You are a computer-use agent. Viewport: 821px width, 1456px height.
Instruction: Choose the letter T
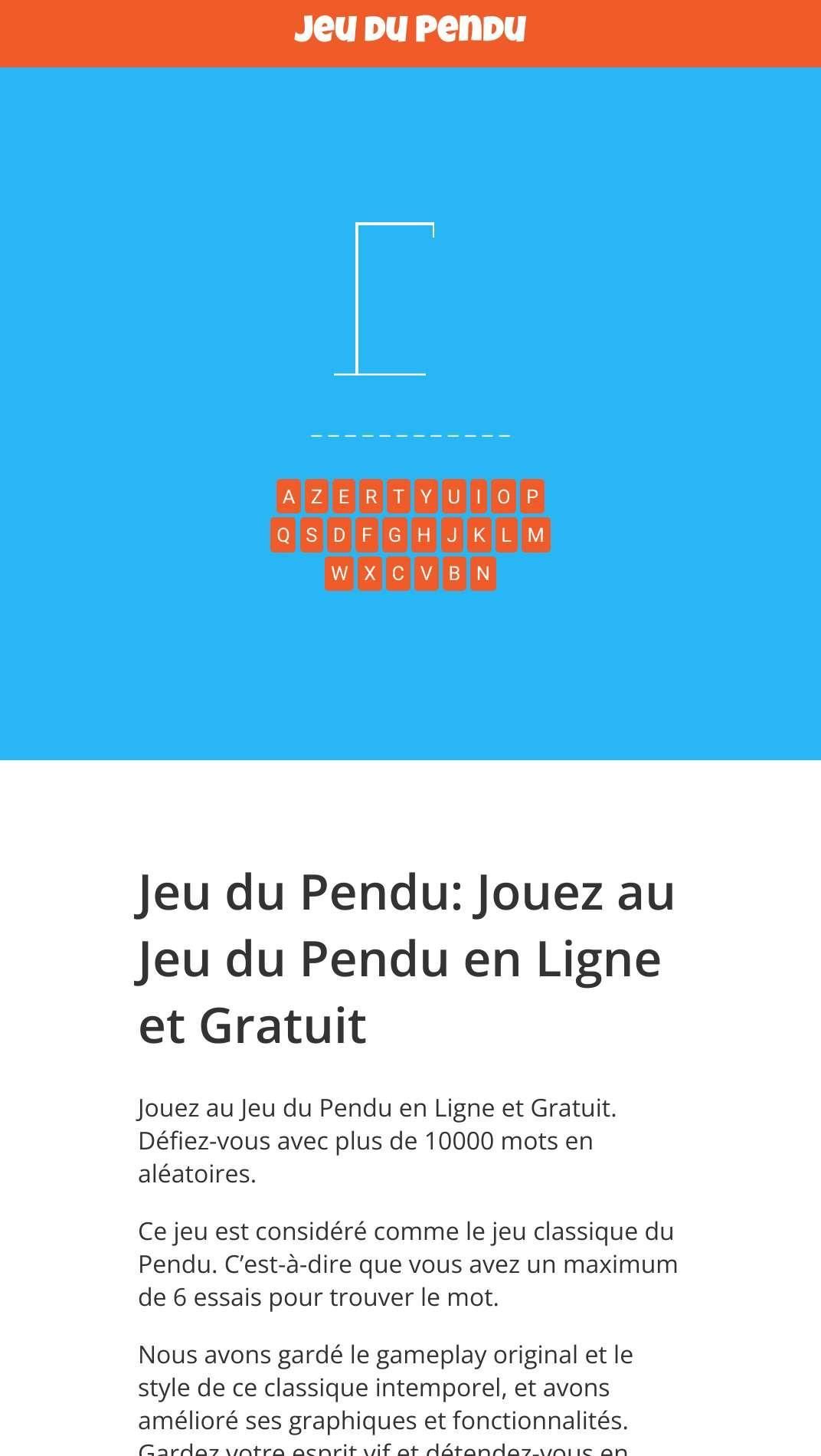(x=398, y=497)
